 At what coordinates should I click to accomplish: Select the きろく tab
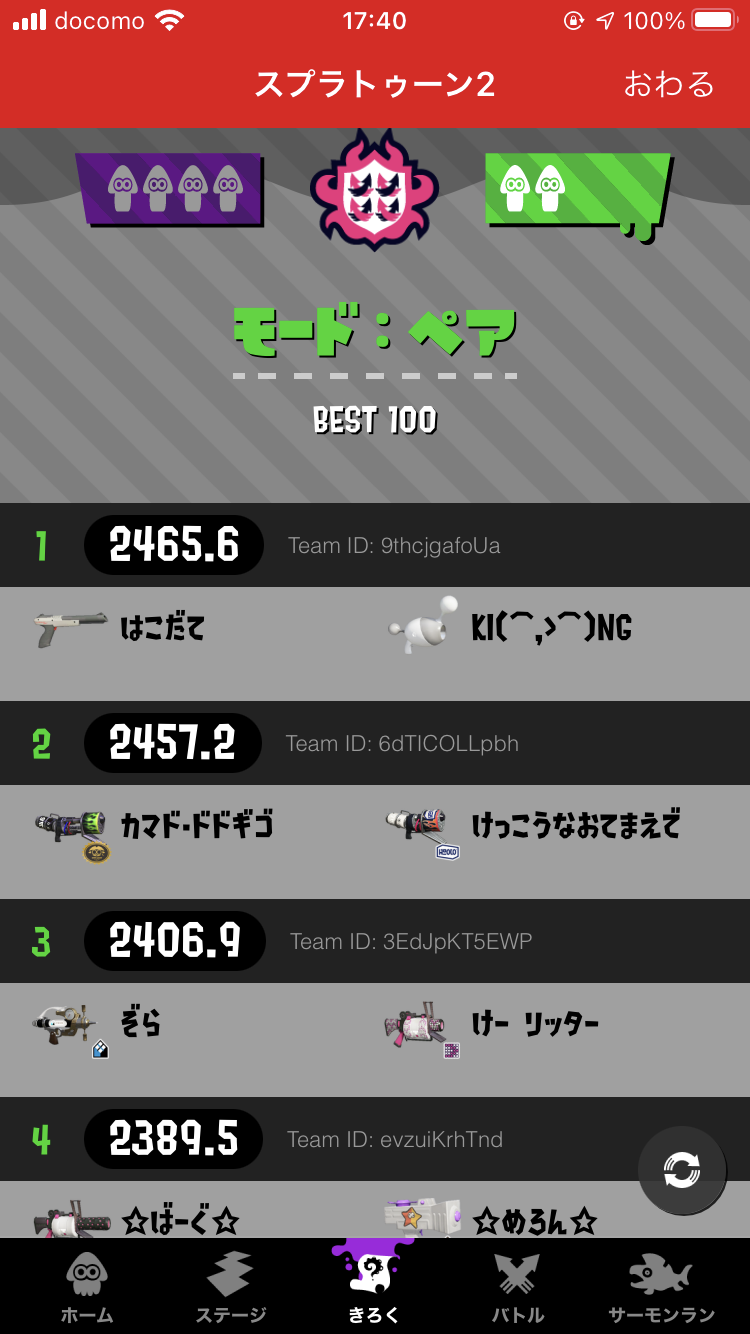coord(374,1286)
